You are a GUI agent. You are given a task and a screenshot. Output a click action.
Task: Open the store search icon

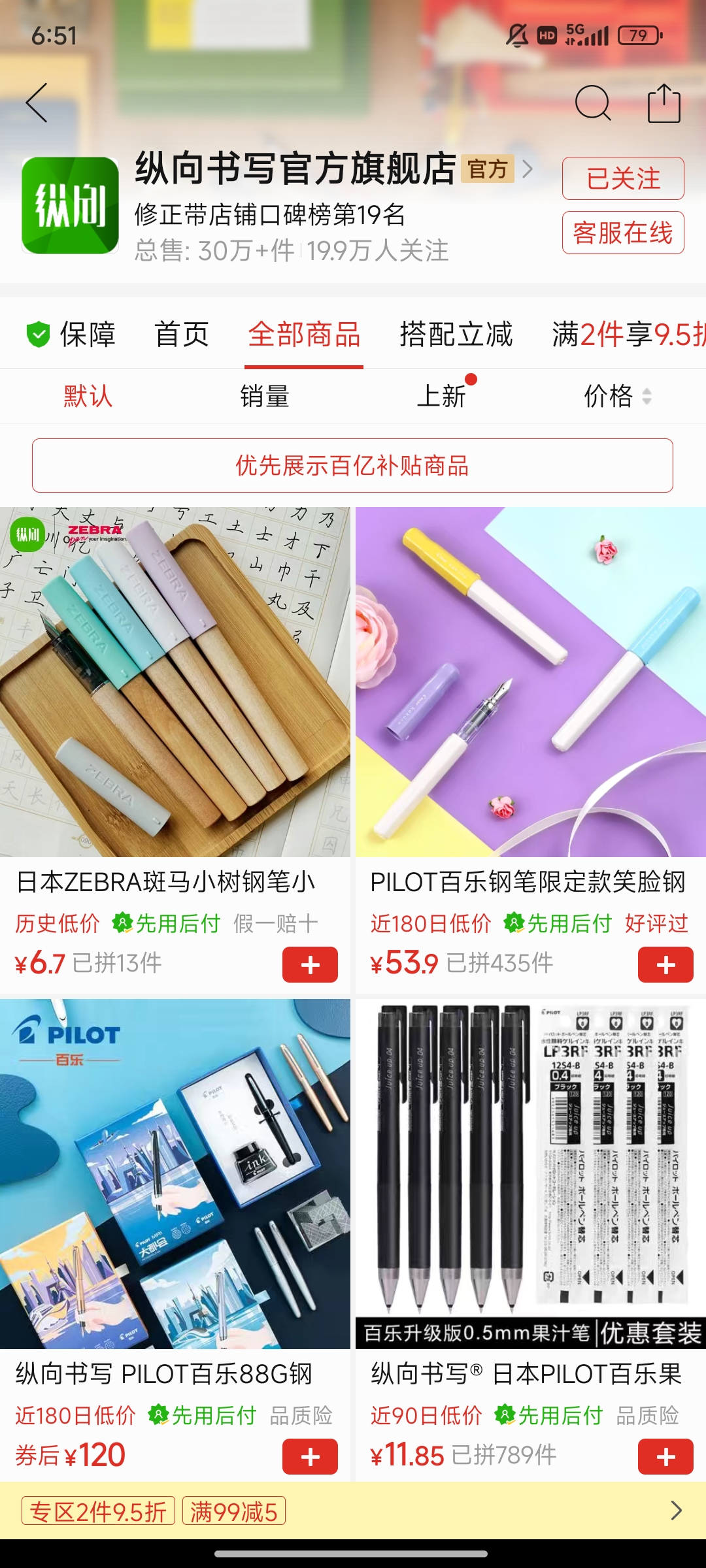(592, 103)
